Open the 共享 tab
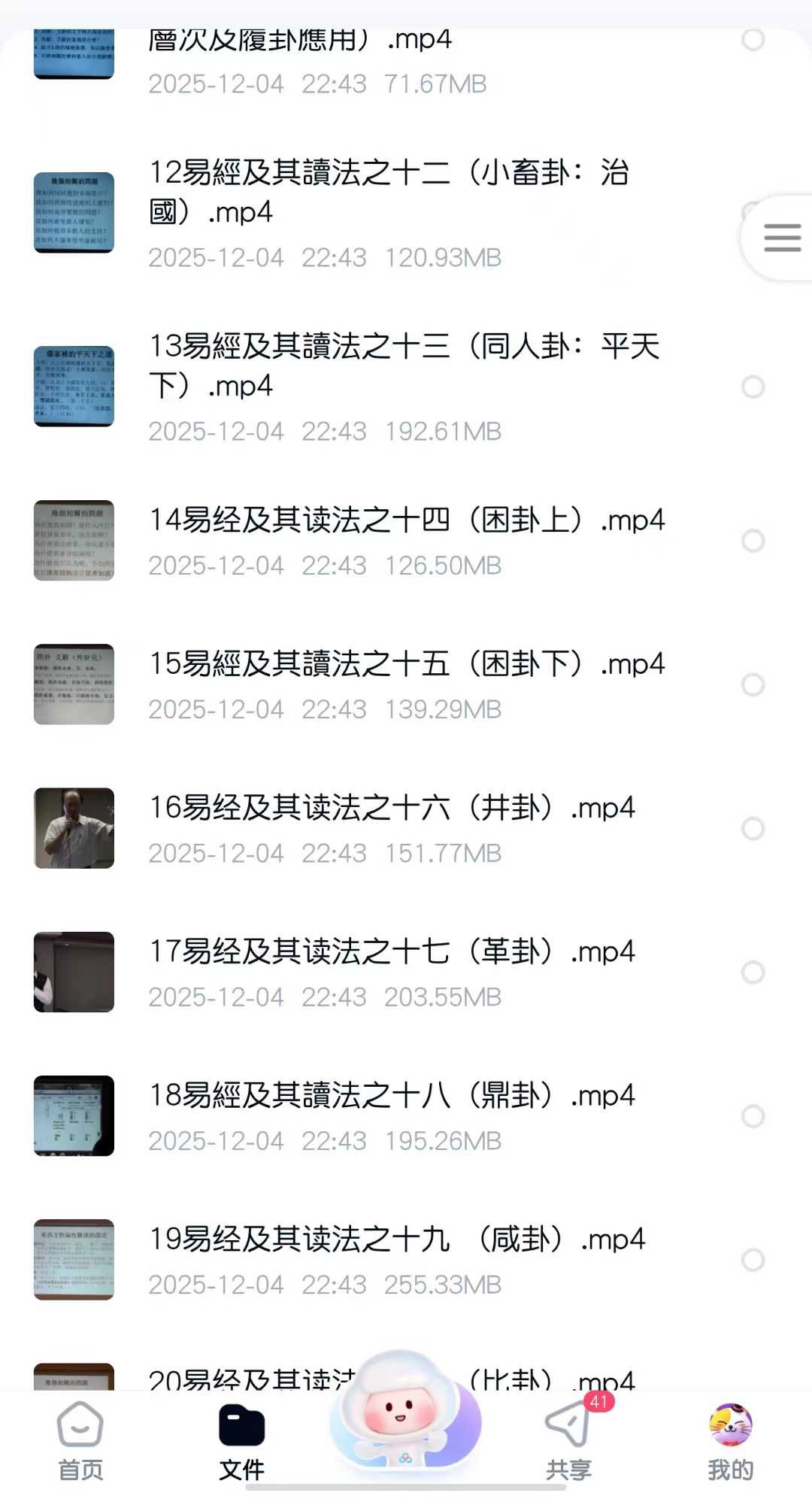 (x=568, y=1442)
